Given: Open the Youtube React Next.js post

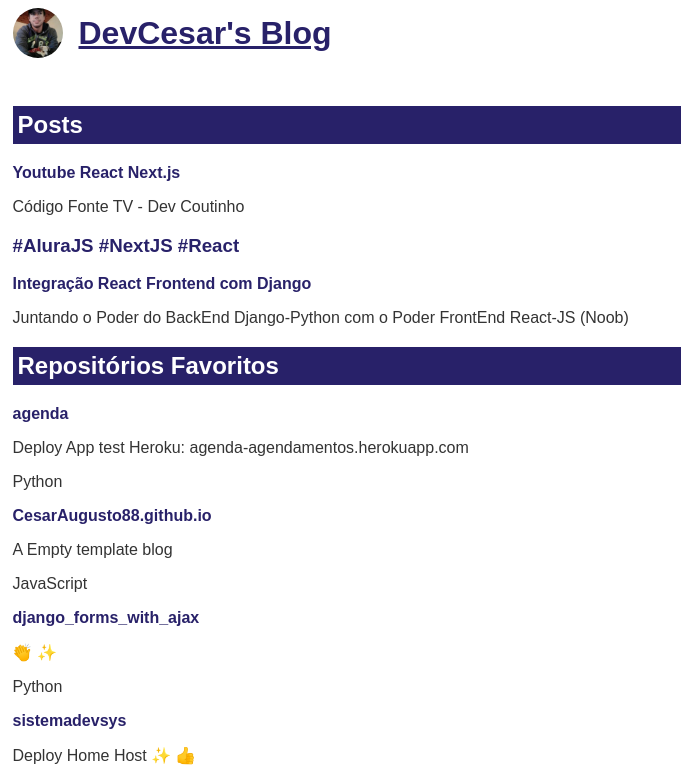Looking at the screenshot, I should coord(96,172).
